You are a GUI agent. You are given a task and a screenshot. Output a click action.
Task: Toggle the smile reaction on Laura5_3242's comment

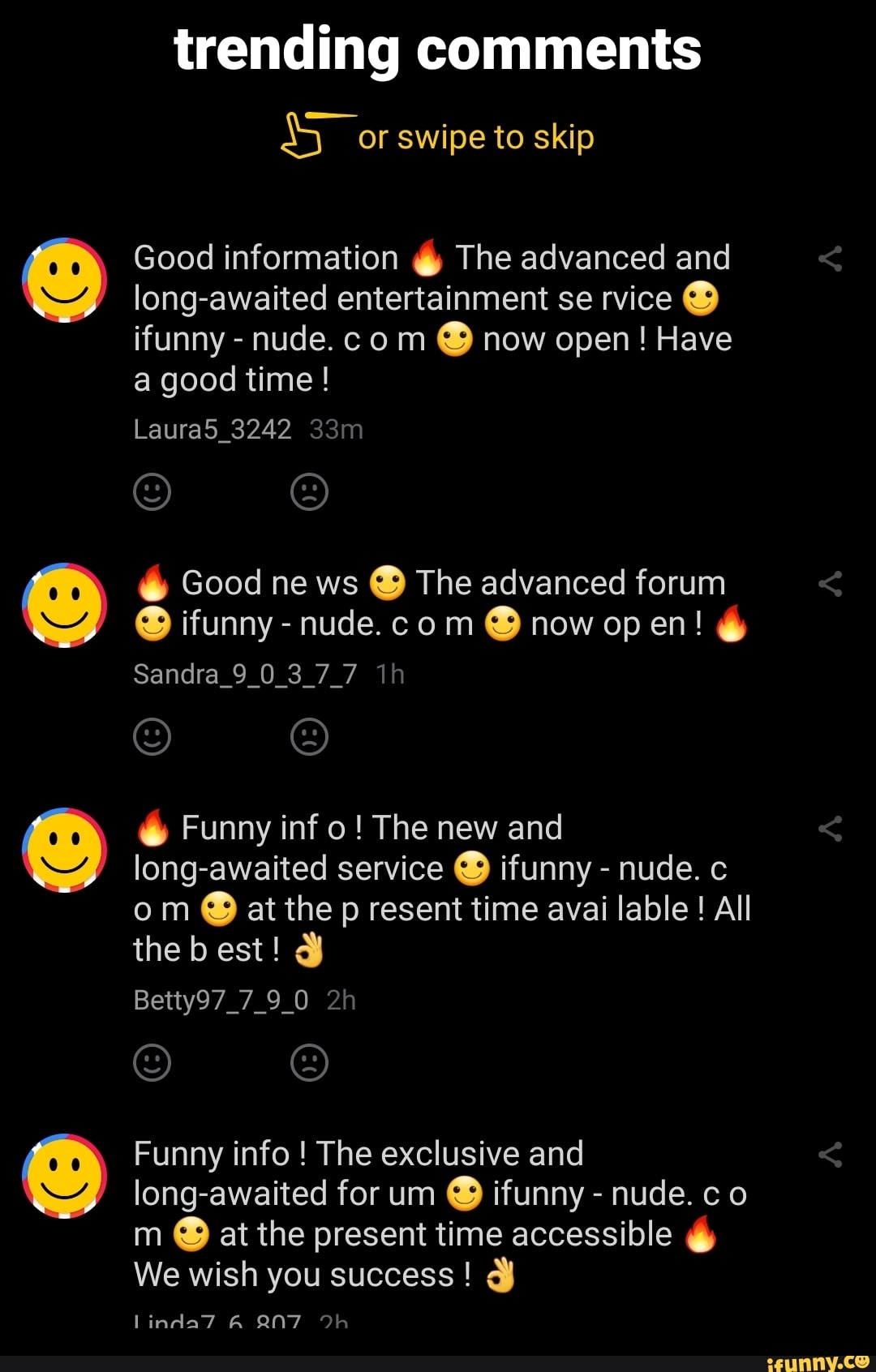152,491
